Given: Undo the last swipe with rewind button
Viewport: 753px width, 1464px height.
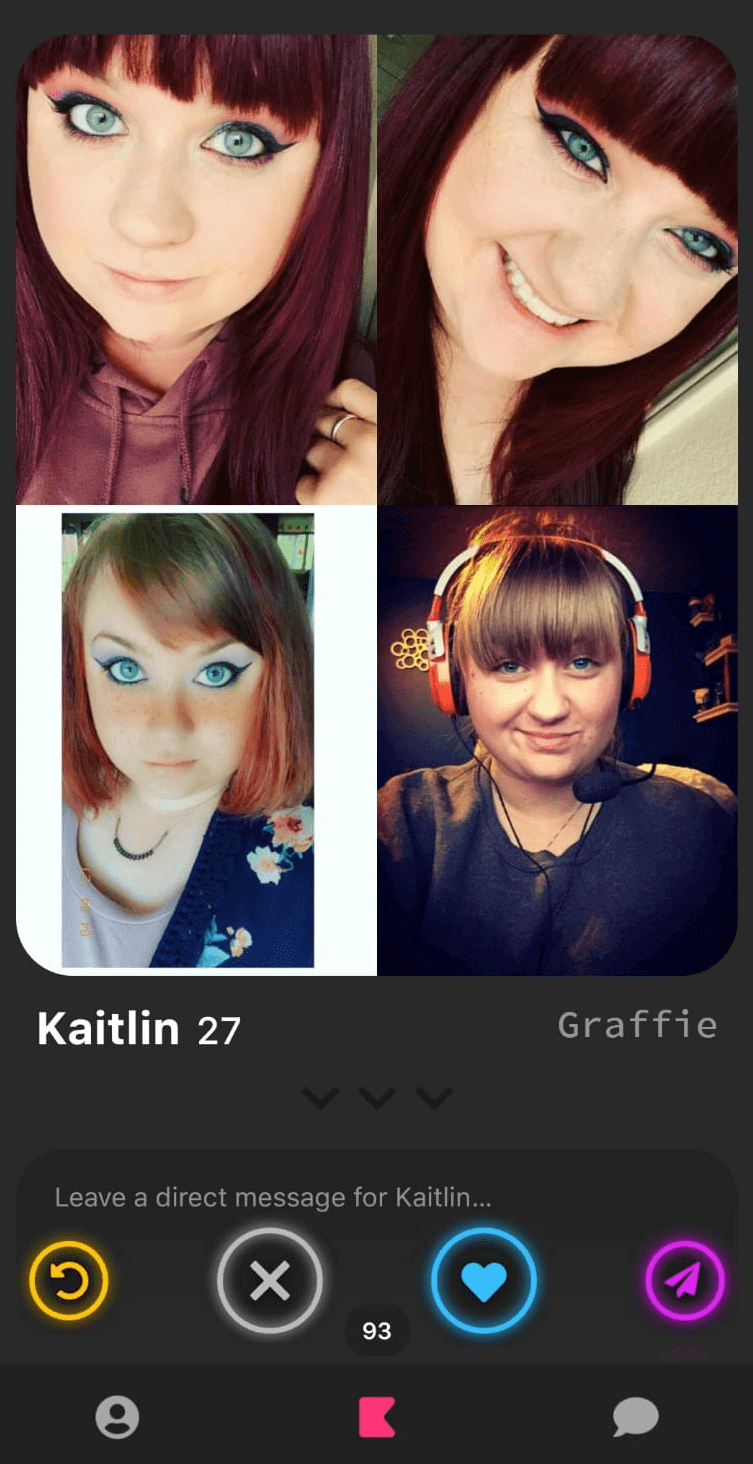Looking at the screenshot, I should point(69,1281).
